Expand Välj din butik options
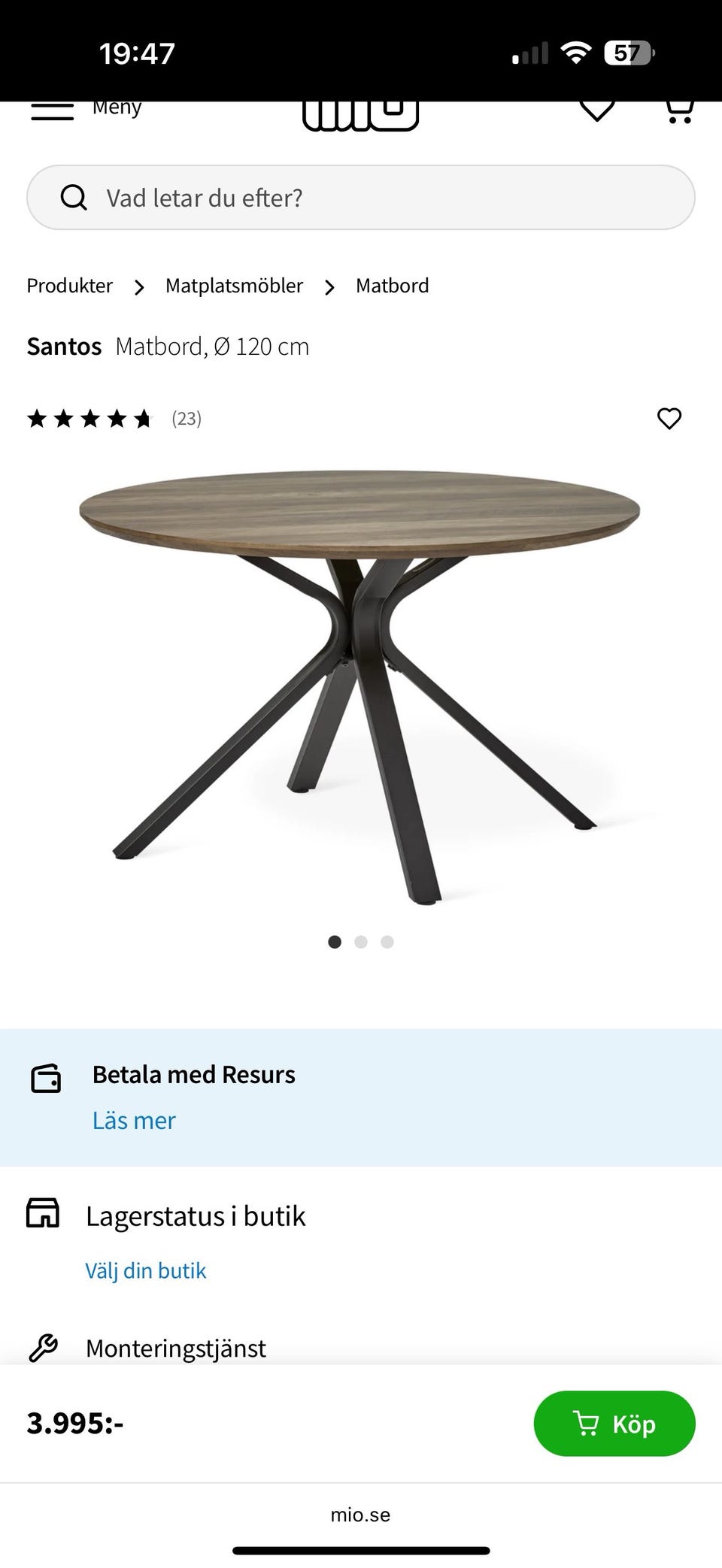722x1568 pixels. 146,1270
